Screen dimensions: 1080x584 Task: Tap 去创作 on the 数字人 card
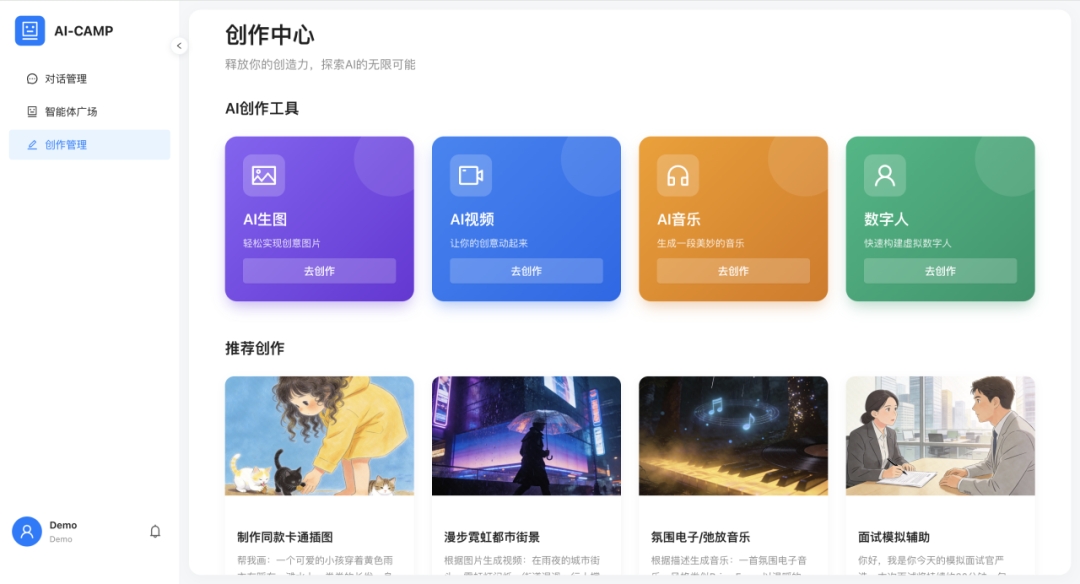[x=940, y=271]
